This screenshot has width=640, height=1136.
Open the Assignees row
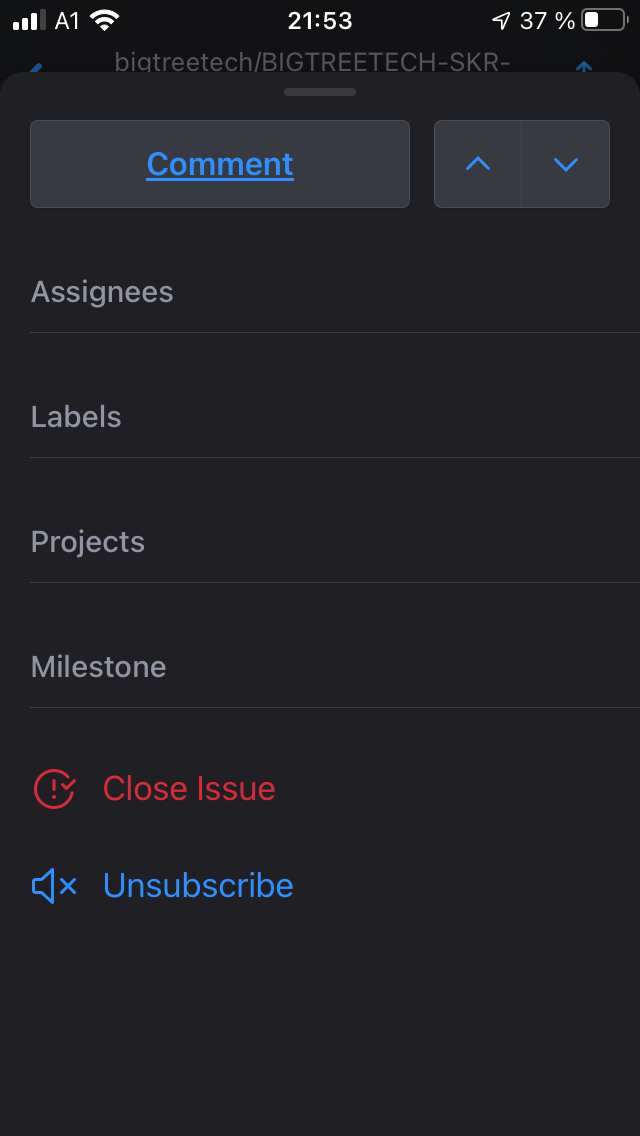pyautogui.click(x=335, y=292)
